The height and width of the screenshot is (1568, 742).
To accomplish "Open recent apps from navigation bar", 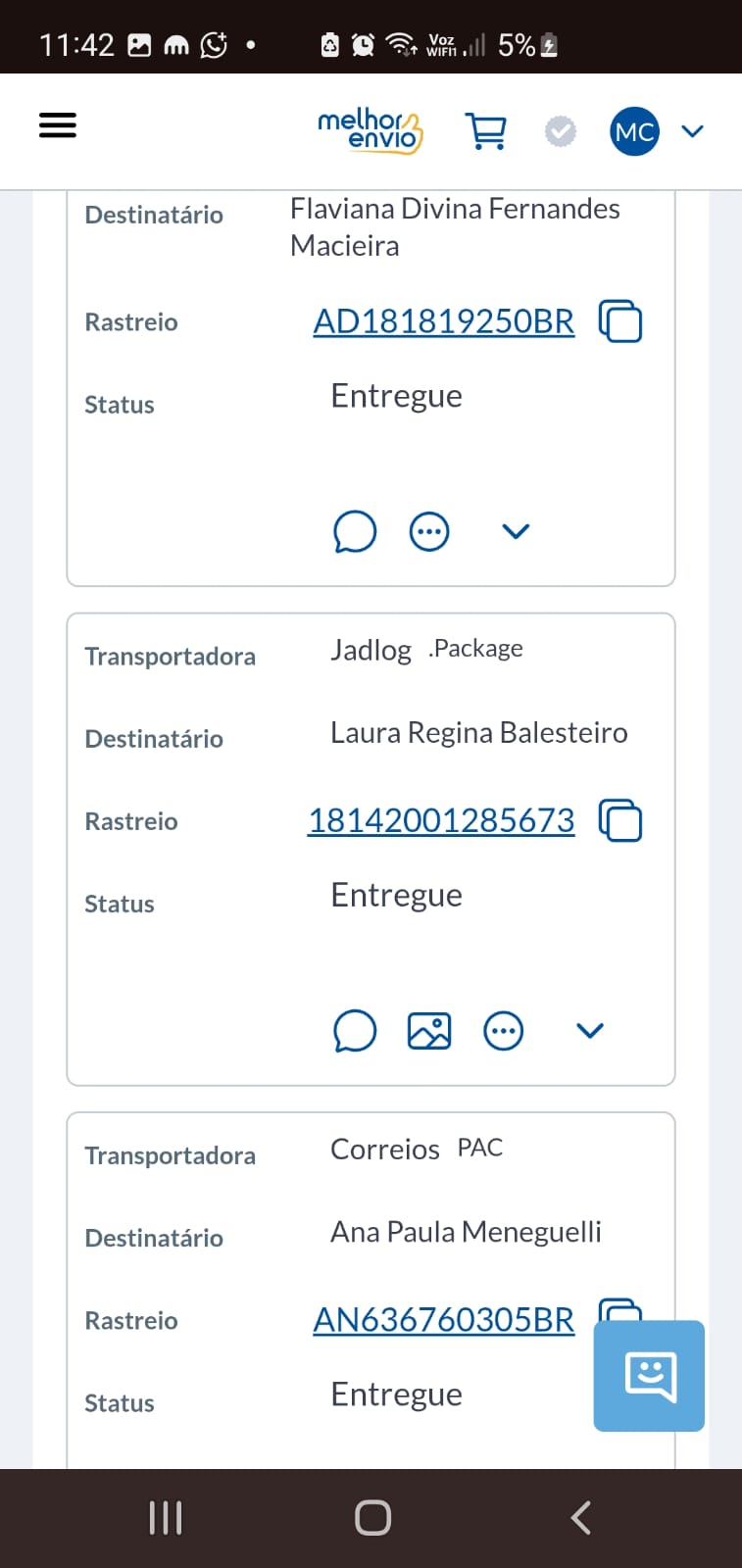I will pos(165,1518).
